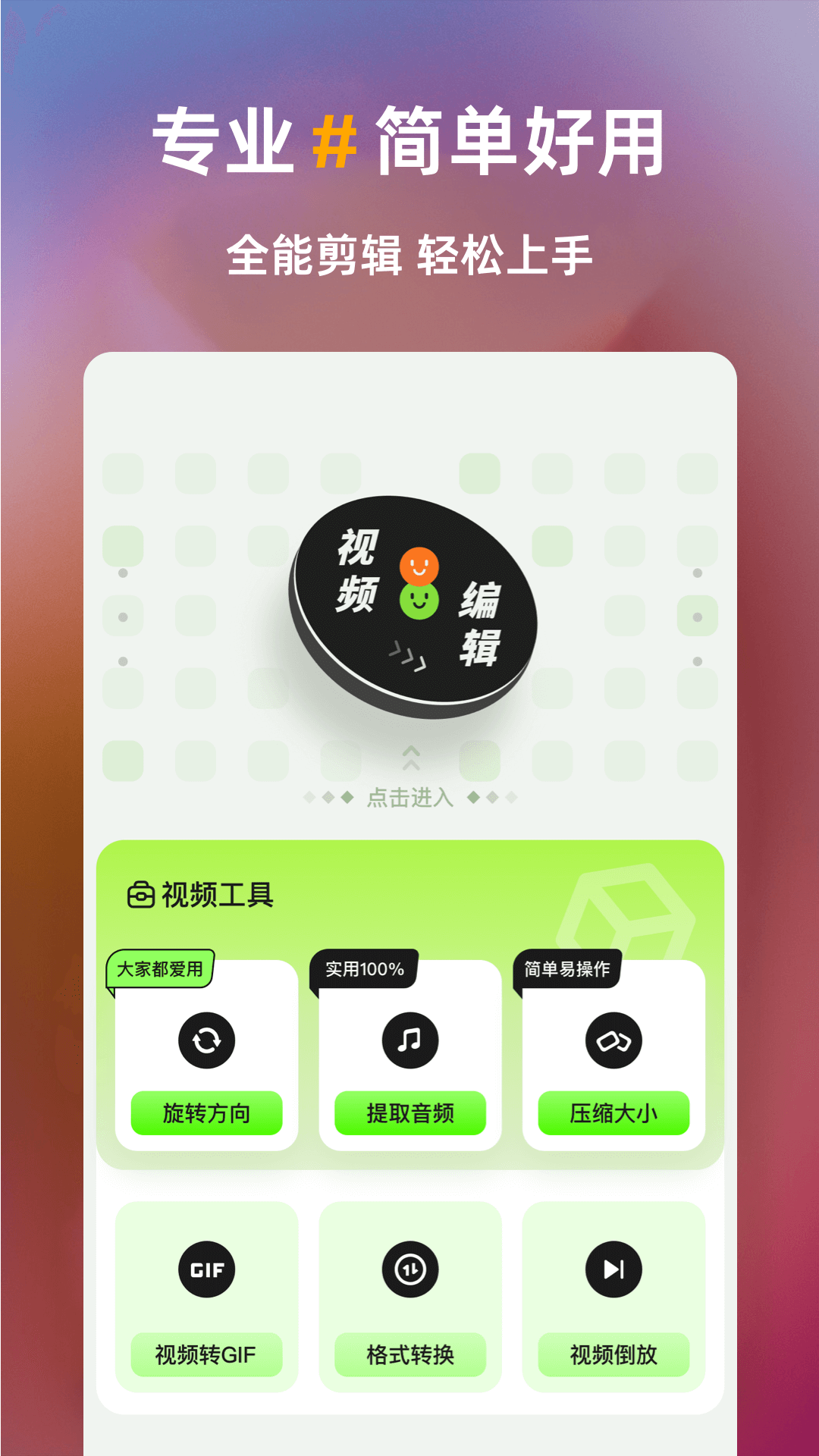Screen dimensions: 819x1456
Task: Click the compress size tool icon
Action: pyautogui.click(x=613, y=1040)
